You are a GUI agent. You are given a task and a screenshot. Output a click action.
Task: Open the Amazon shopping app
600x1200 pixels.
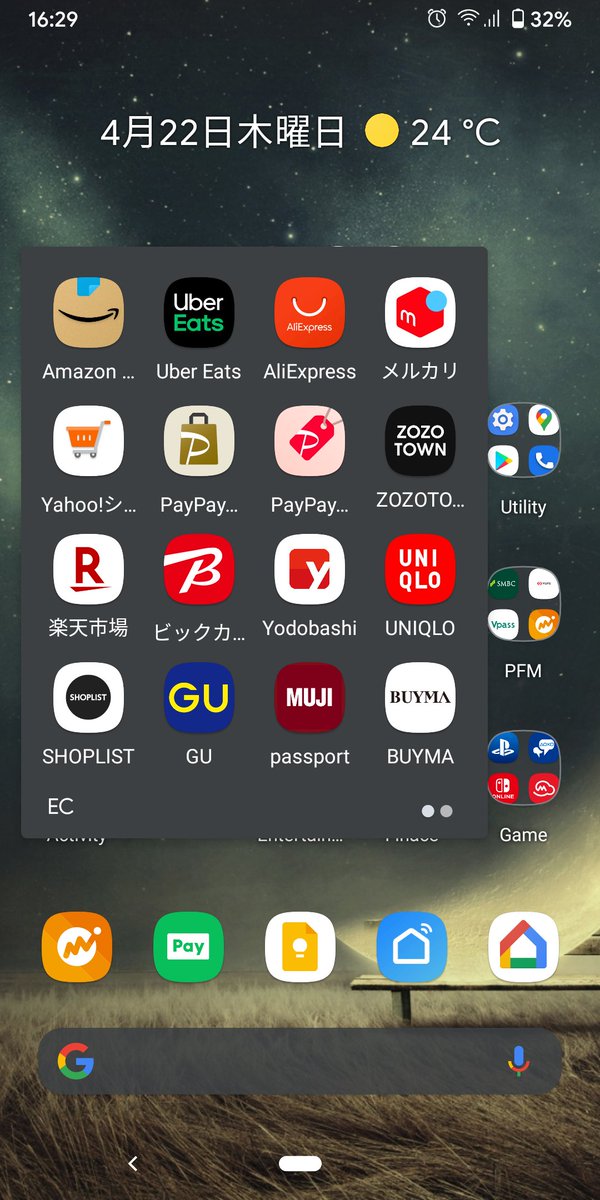pos(88,313)
